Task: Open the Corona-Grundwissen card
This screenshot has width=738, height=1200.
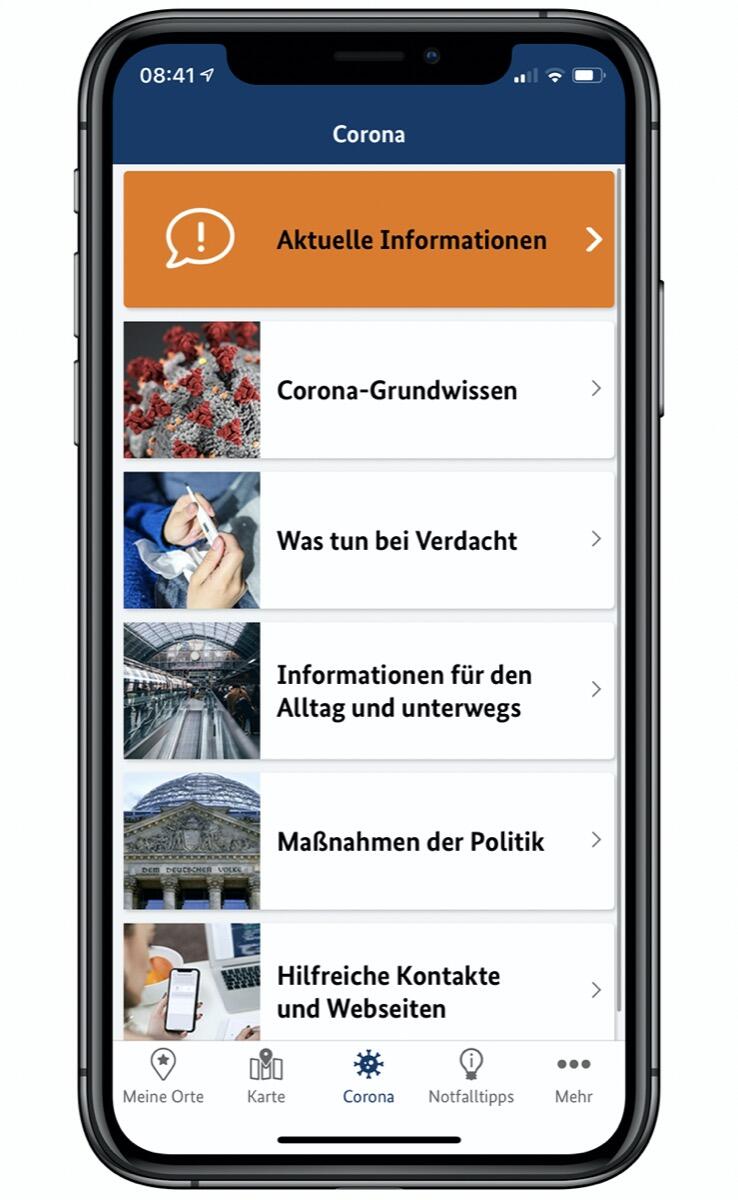Action: tap(368, 390)
